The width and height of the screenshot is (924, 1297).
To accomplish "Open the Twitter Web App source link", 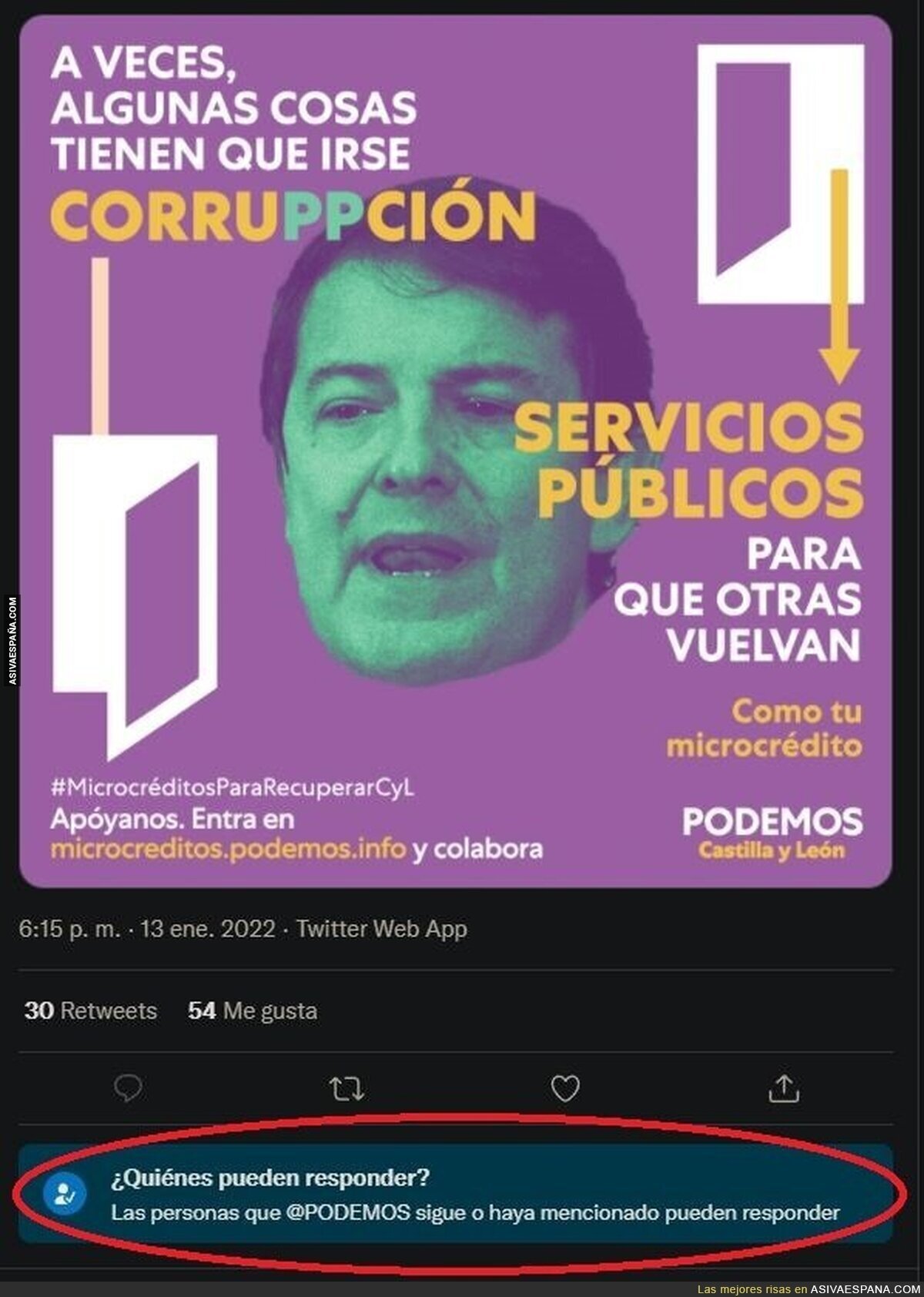I will pyautogui.click(x=381, y=929).
